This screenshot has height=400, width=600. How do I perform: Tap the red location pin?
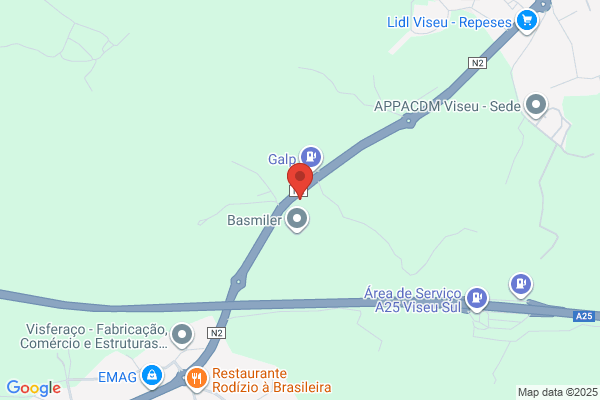coord(300,180)
